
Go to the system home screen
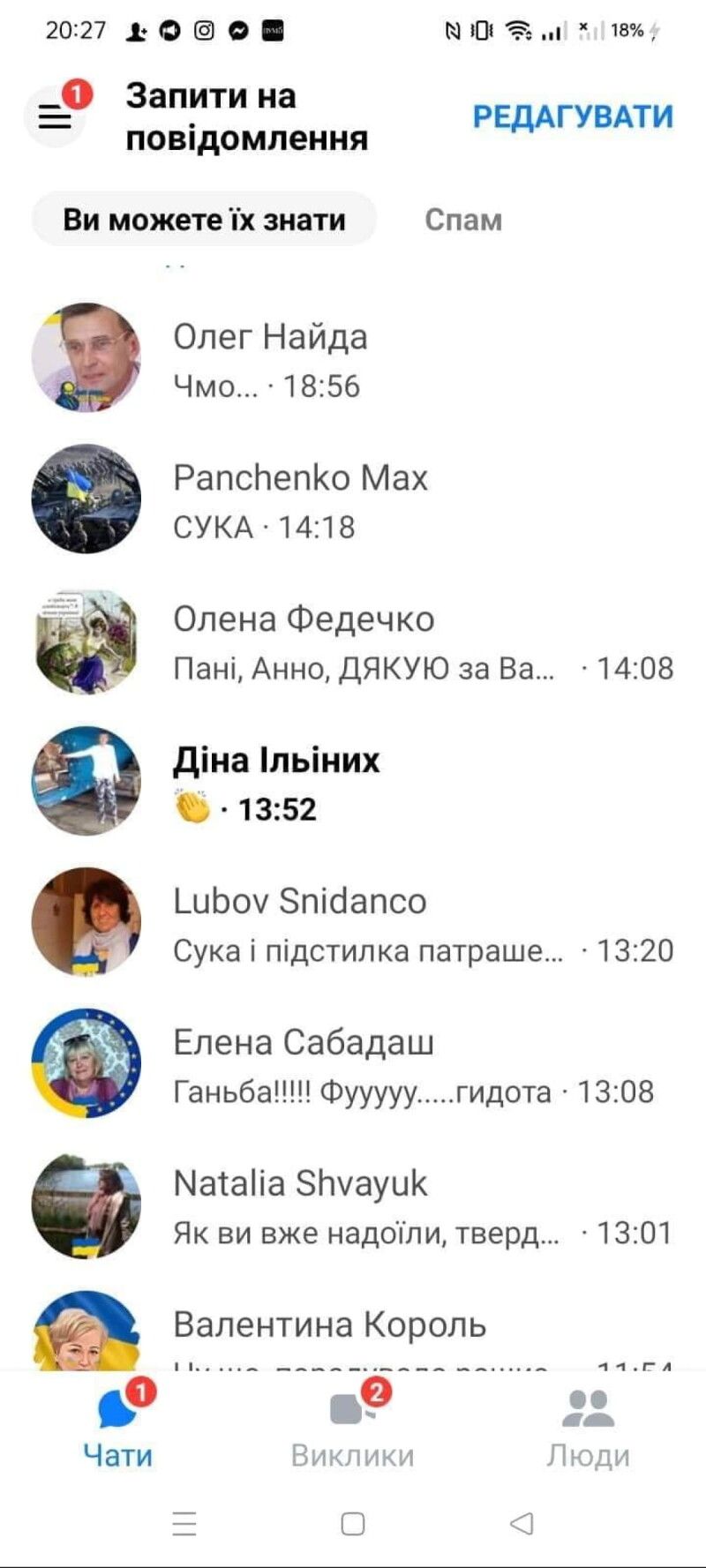click(x=352, y=1523)
